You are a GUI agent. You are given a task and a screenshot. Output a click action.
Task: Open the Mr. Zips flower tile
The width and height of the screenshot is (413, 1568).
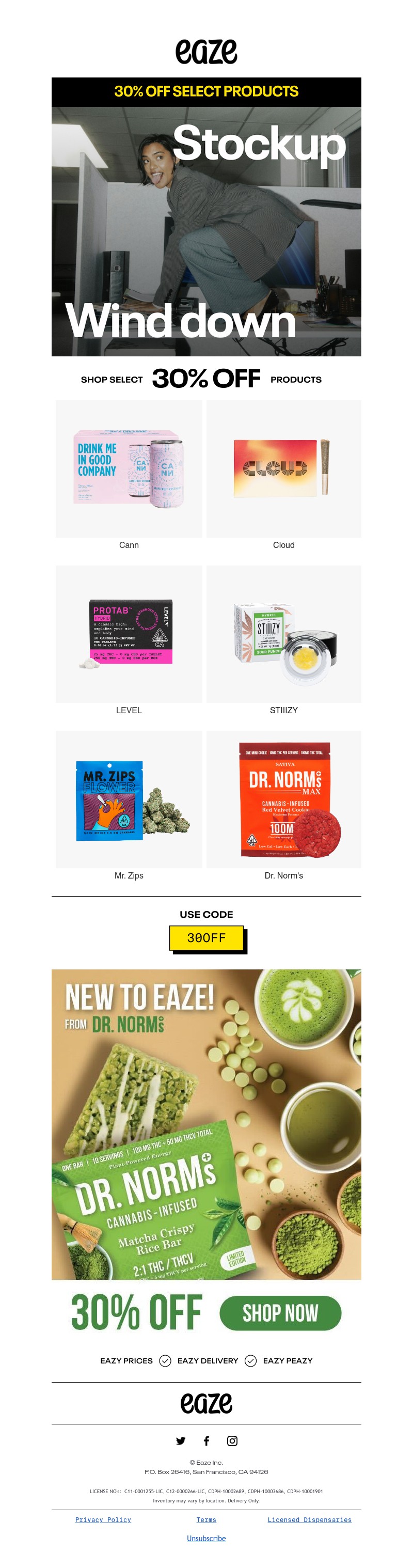click(129, 799)
